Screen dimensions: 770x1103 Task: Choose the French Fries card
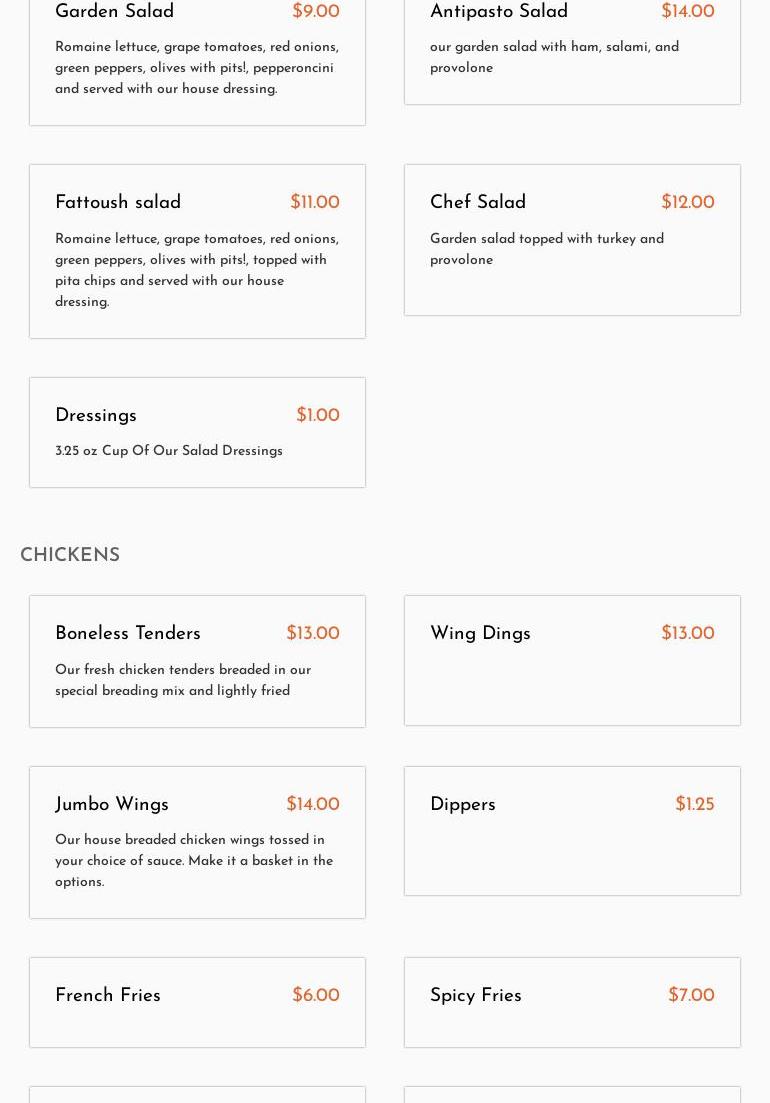click(197, 1002)
